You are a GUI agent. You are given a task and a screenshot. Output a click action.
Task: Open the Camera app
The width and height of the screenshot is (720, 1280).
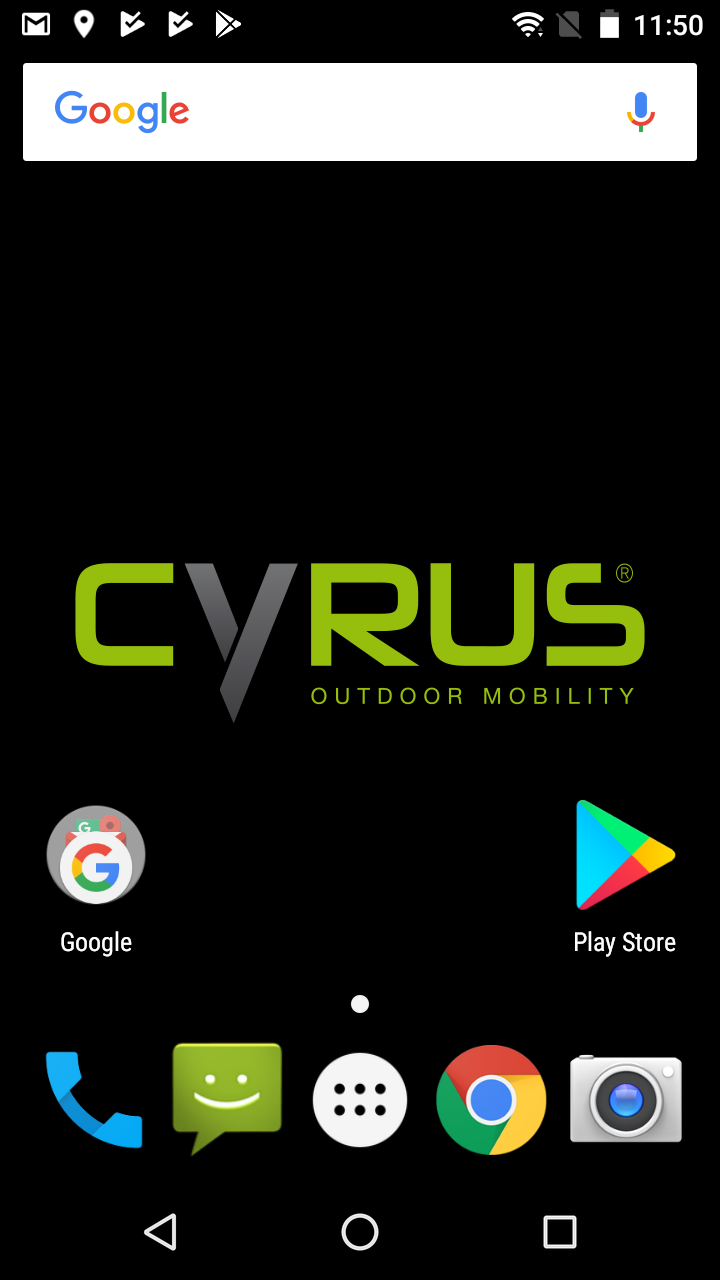[626, 1099]
